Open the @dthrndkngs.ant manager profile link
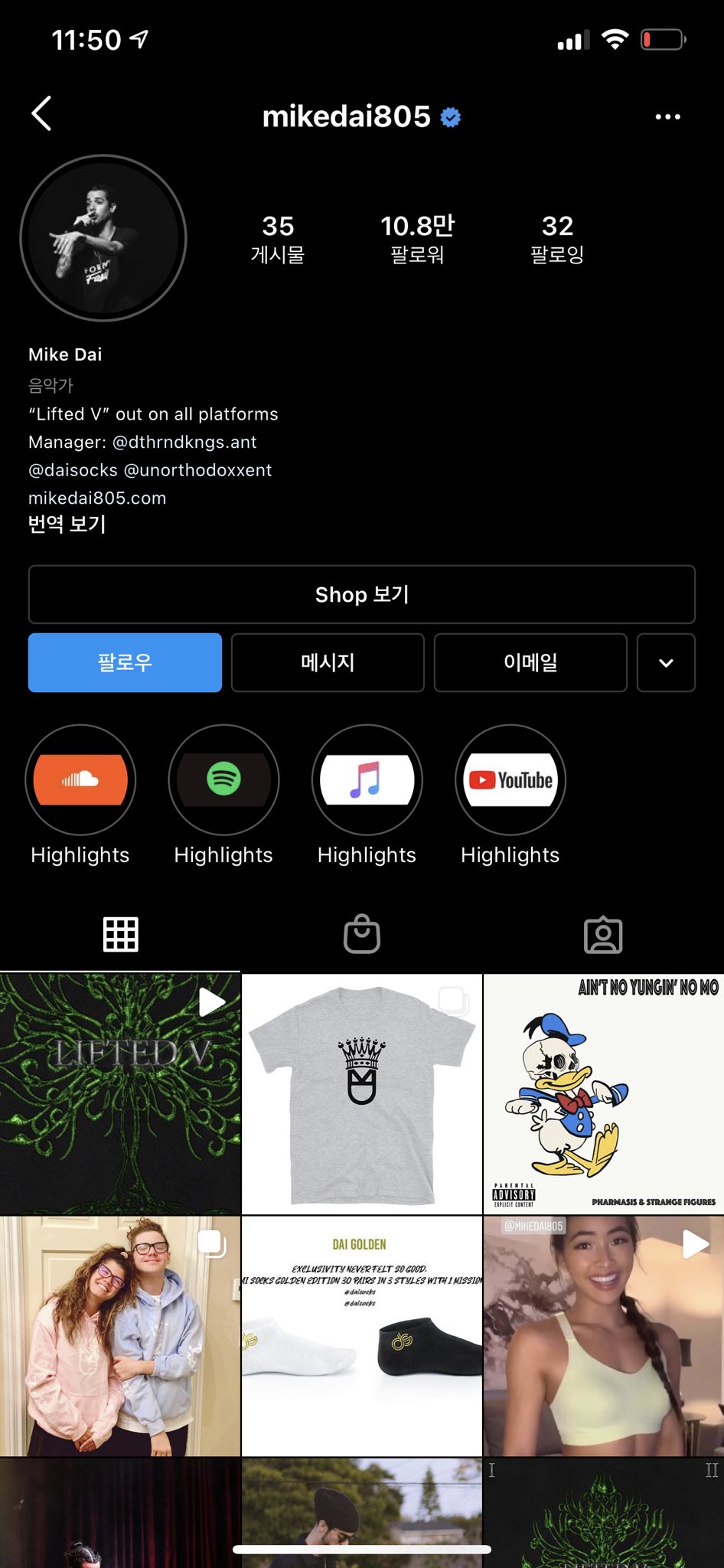Viewport: 724px width, 1568px height. pyautogui.click(x=184, y=442)
